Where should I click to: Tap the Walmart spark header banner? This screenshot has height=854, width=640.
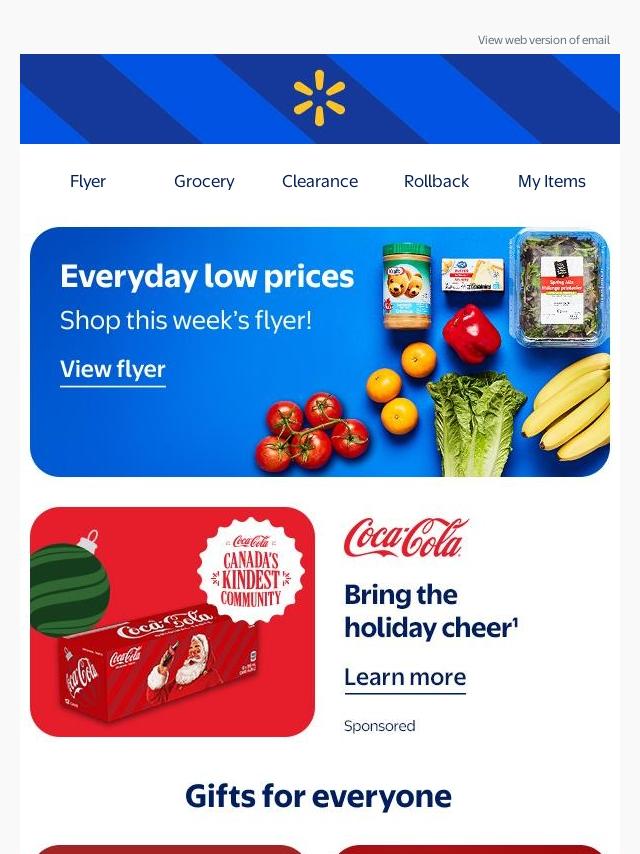pos(319,98)
